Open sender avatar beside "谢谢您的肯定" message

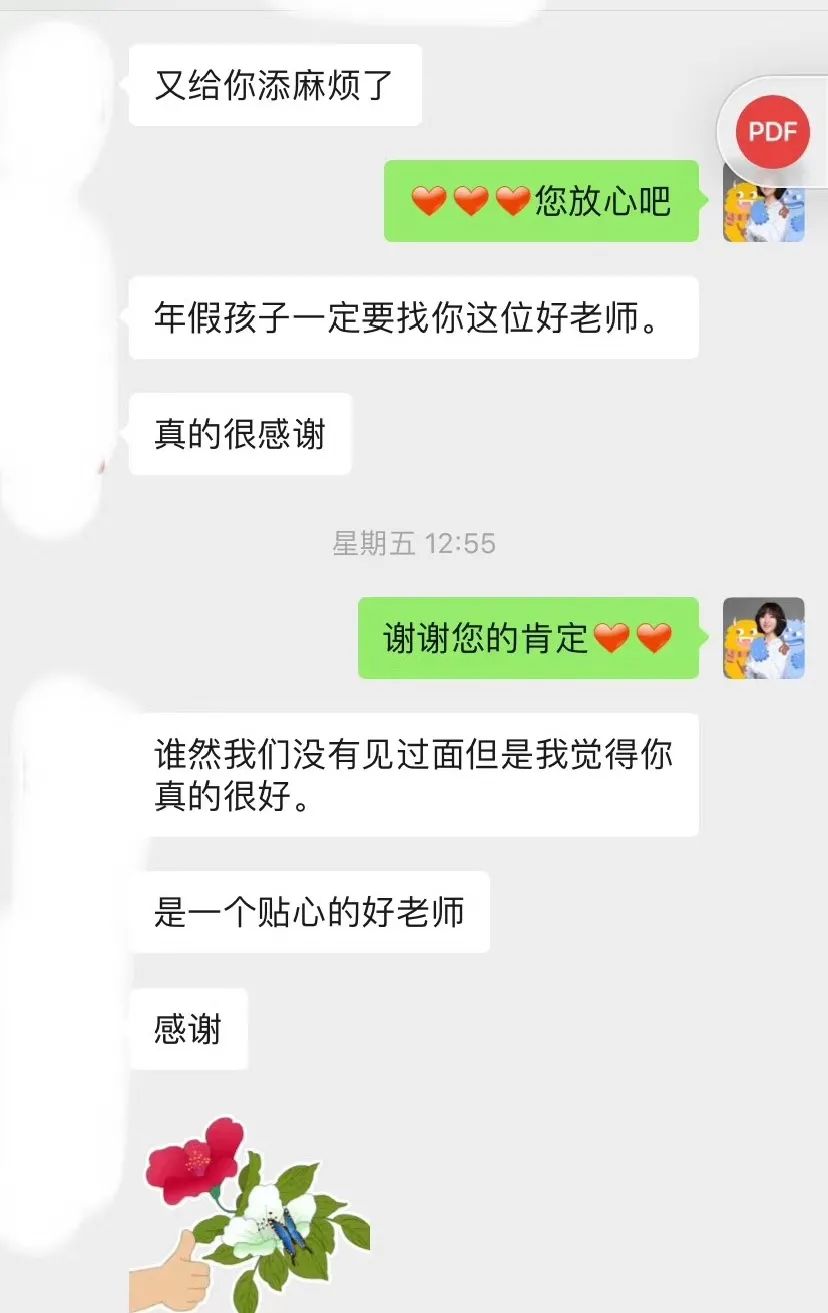(x=763, y=638)
